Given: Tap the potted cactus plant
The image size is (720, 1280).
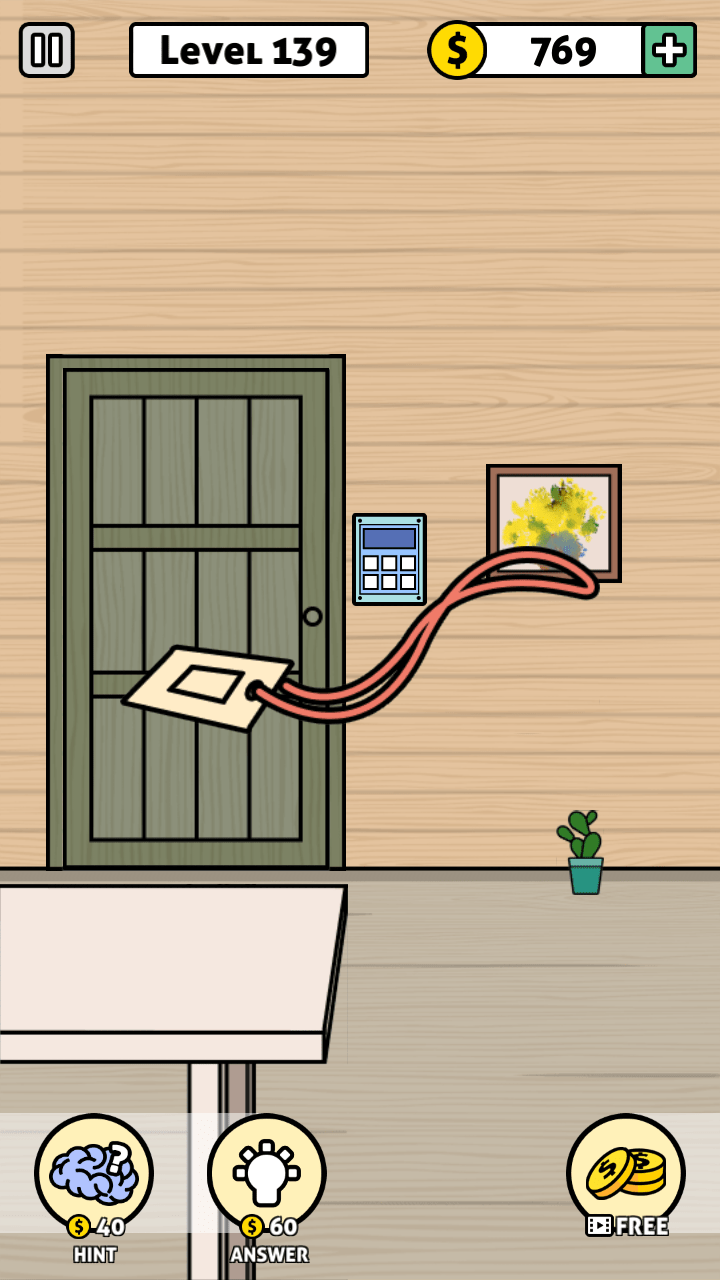Looking at the screenshot, I should coord(584,854).
